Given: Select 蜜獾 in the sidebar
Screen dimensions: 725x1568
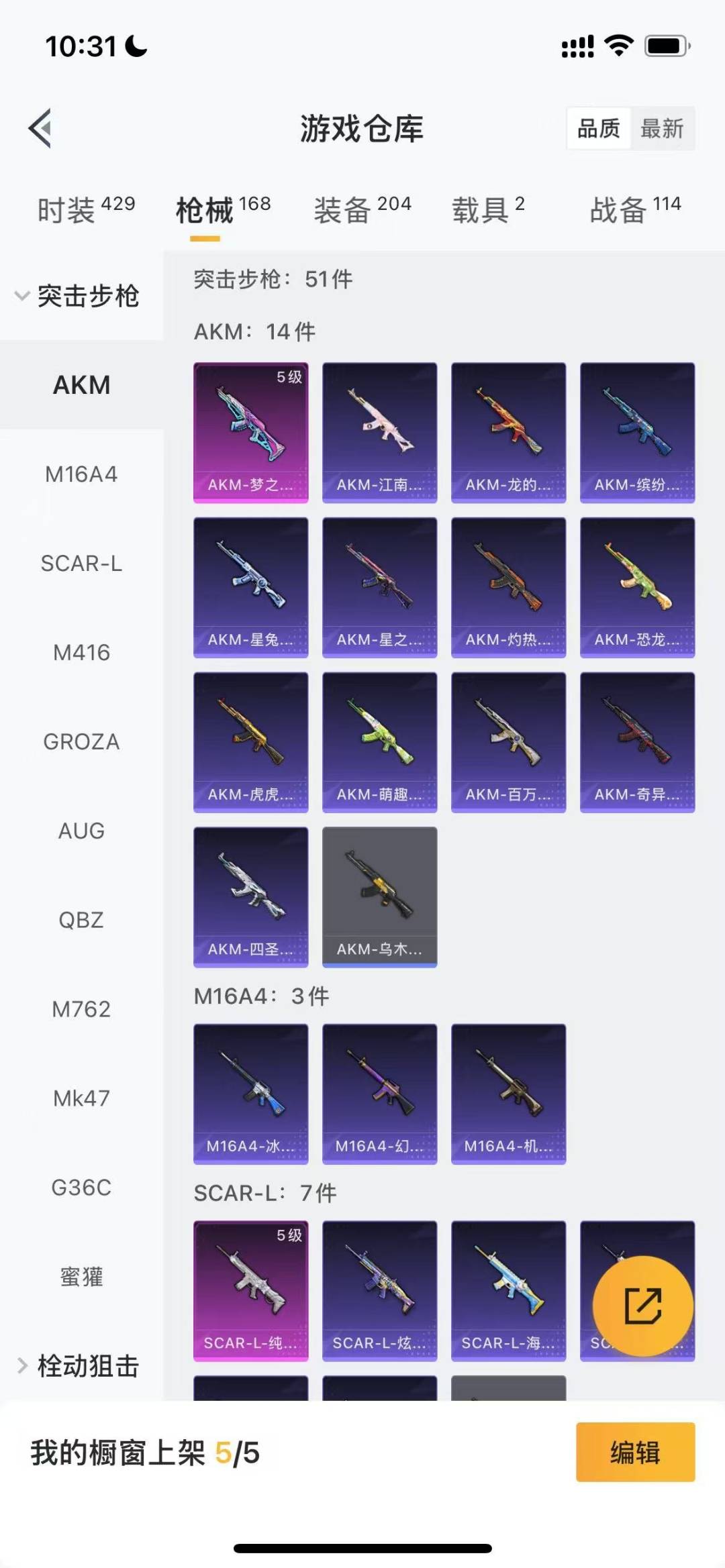Looking at the screenshot, I should [x=81, y=1276].
